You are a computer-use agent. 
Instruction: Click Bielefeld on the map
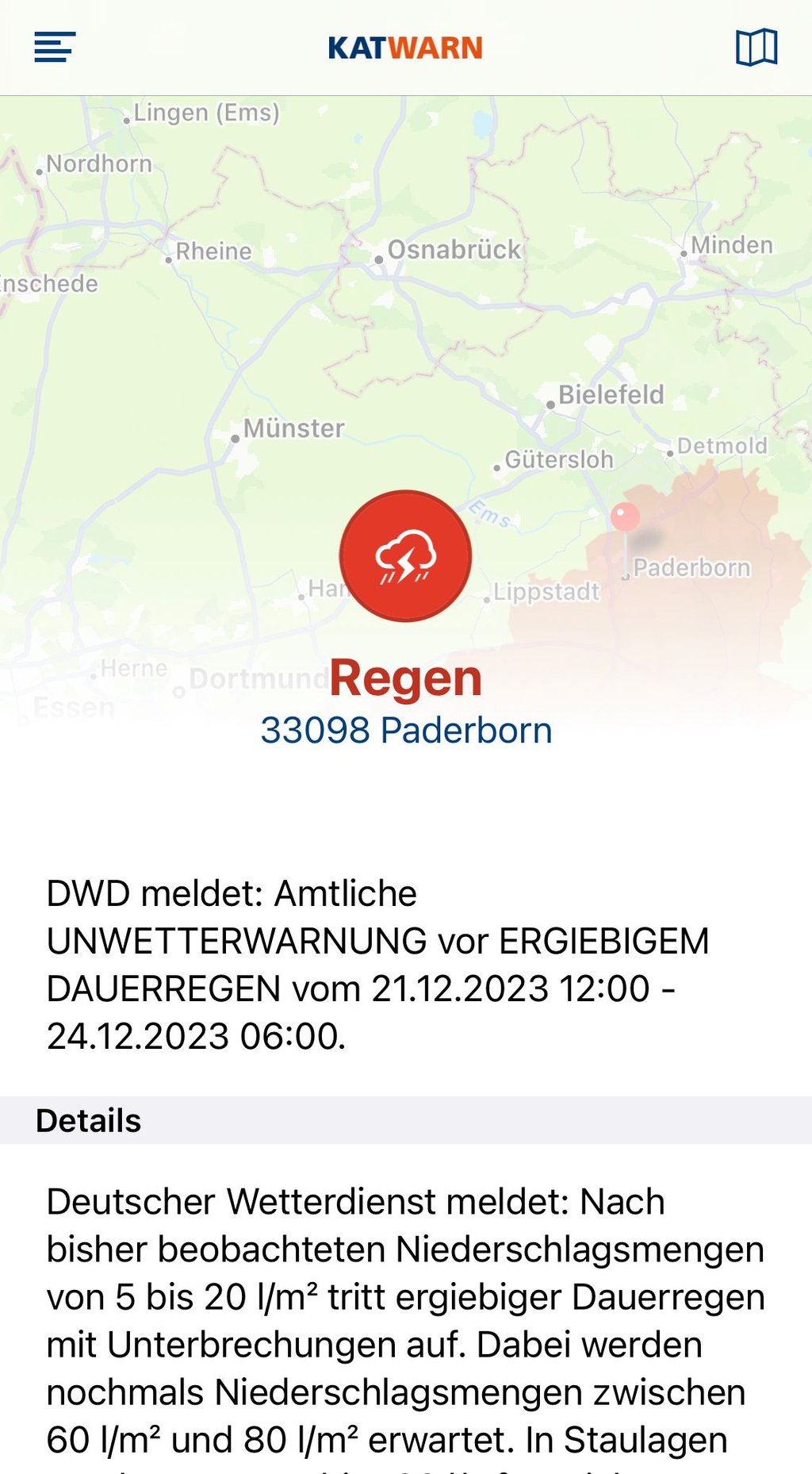pos(612,395)
